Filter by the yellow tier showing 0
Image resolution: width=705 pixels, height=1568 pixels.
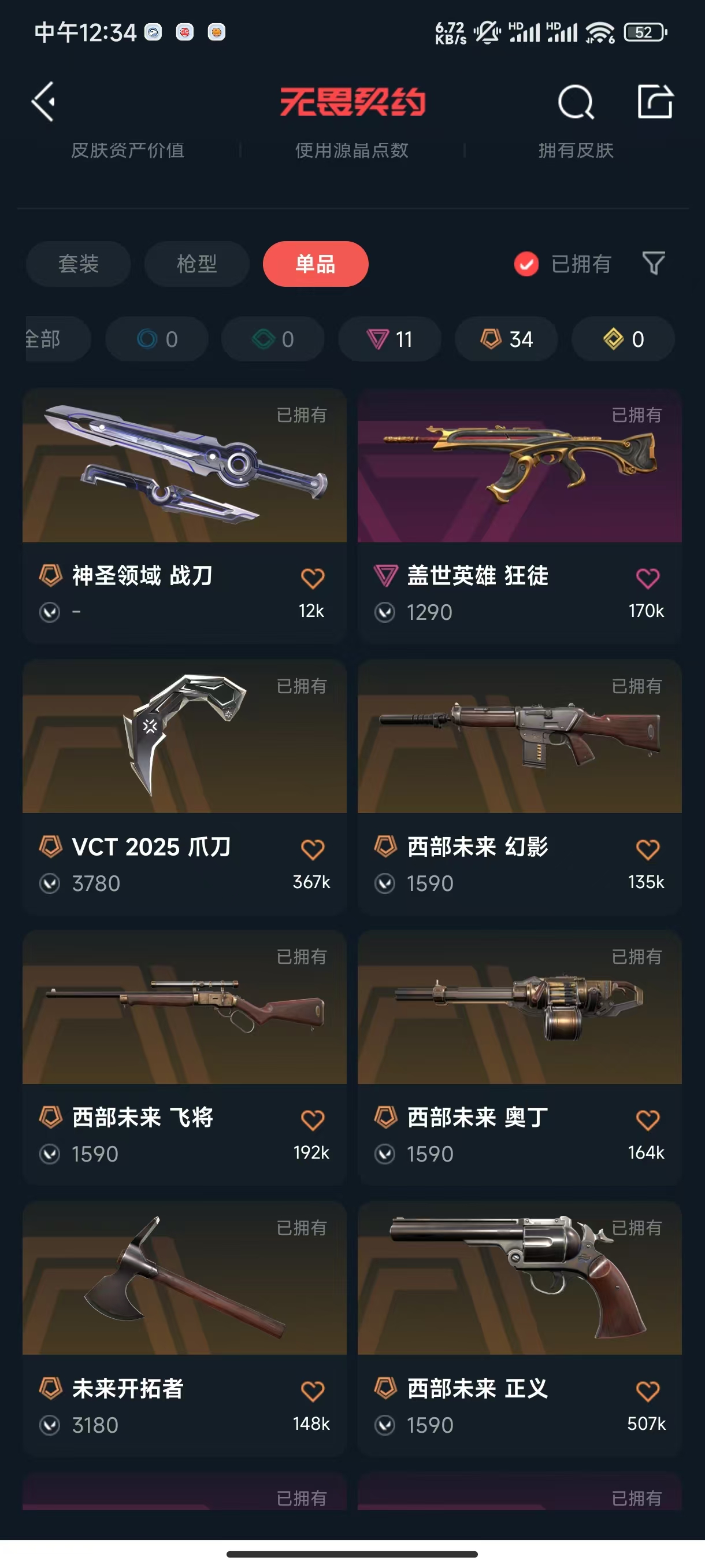pyautogui.click(x=623, y=339)
